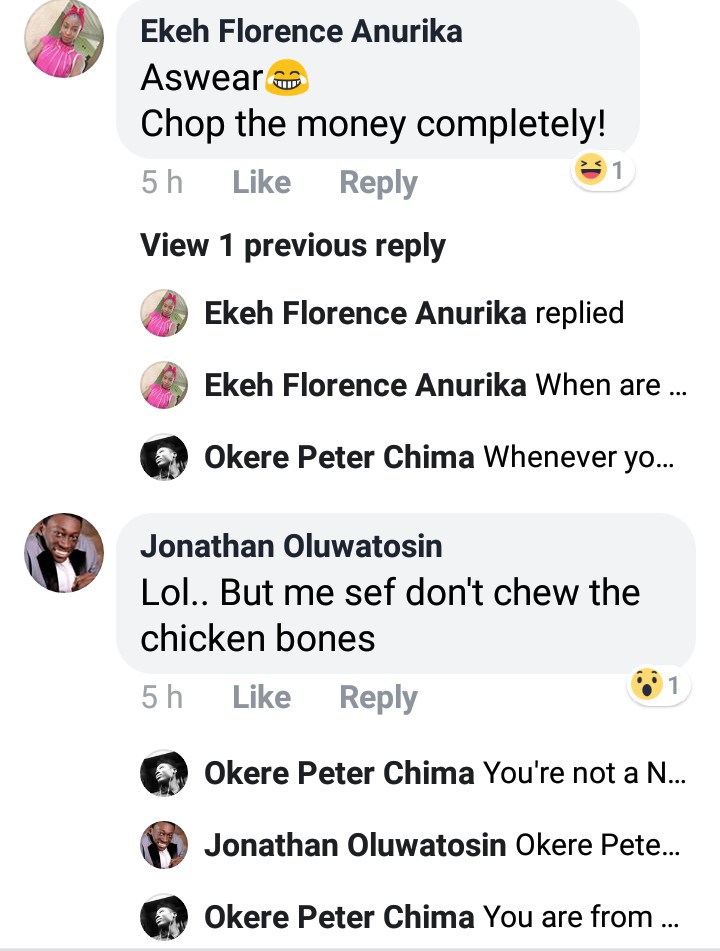Reply to Ekeh Florence Anurika's comment

point(378,183)
